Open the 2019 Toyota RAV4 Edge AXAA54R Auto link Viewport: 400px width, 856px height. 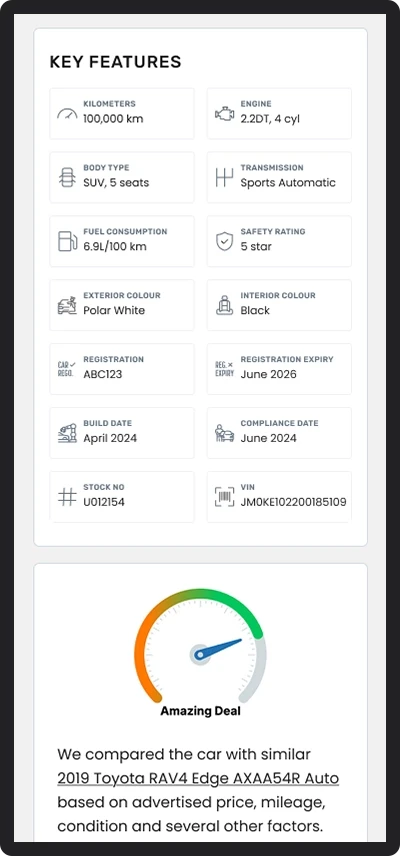(x=198, y=778)
